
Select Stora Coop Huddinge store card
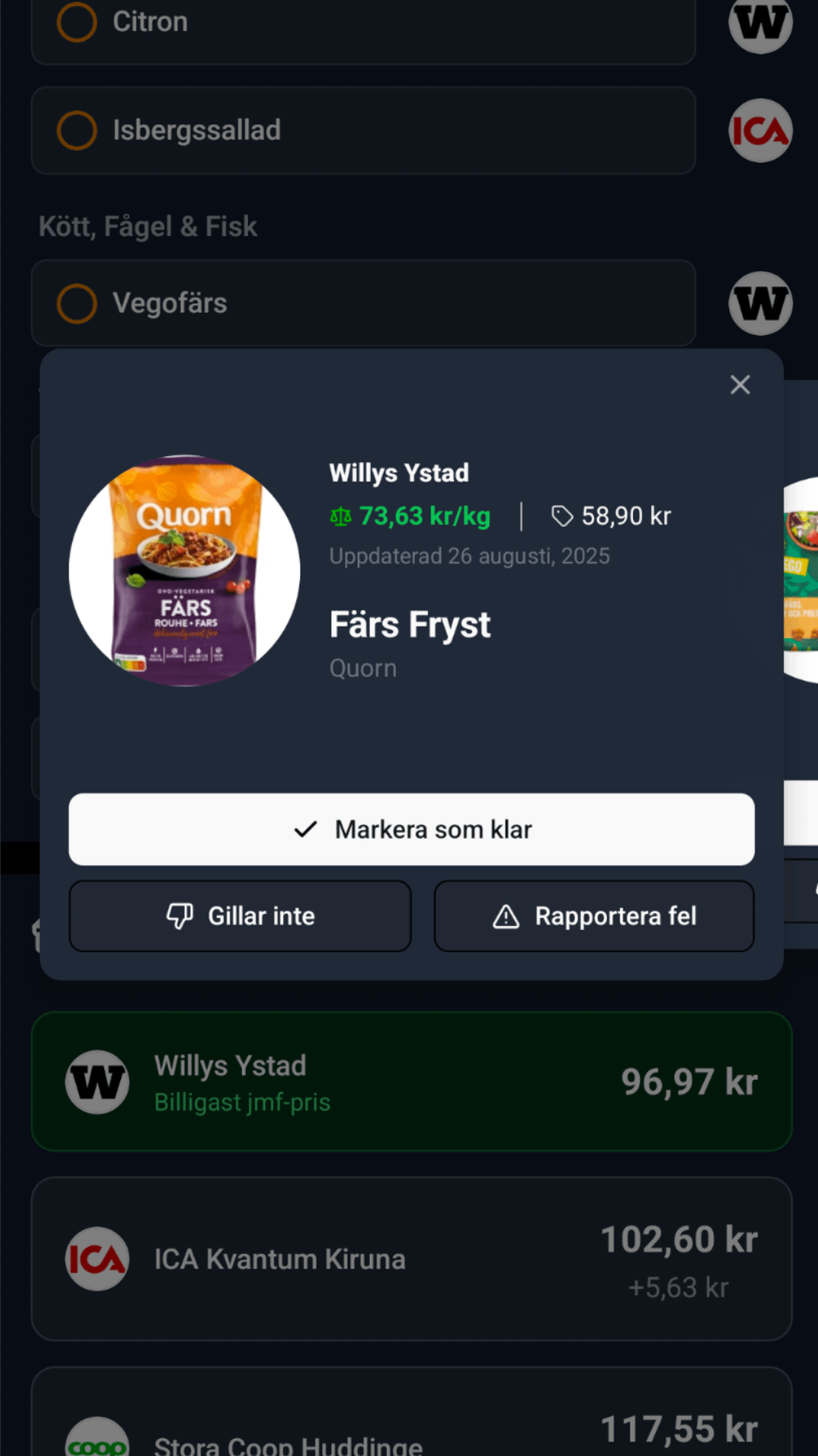tap(412, 1412)
